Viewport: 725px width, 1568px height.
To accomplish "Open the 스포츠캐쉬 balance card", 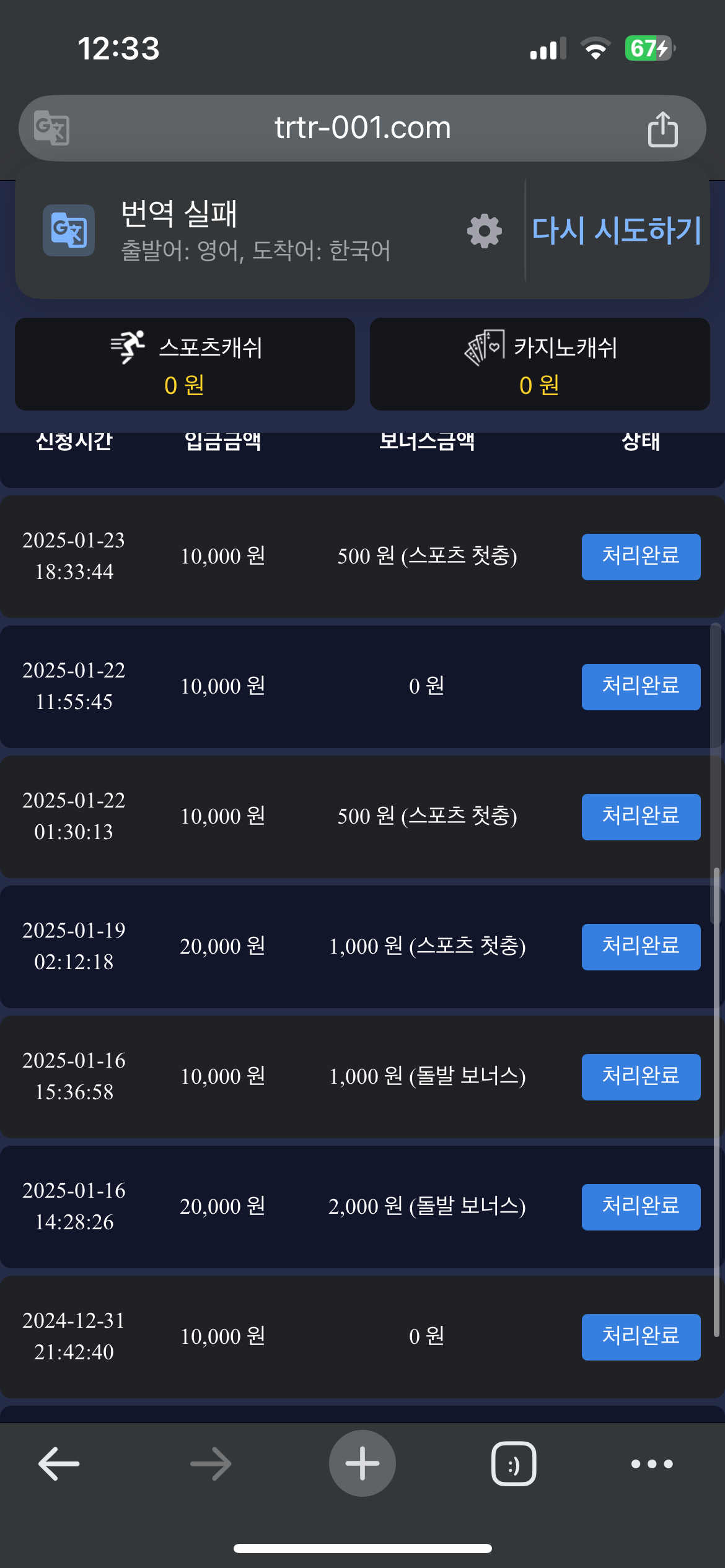I will click(185, 364).
